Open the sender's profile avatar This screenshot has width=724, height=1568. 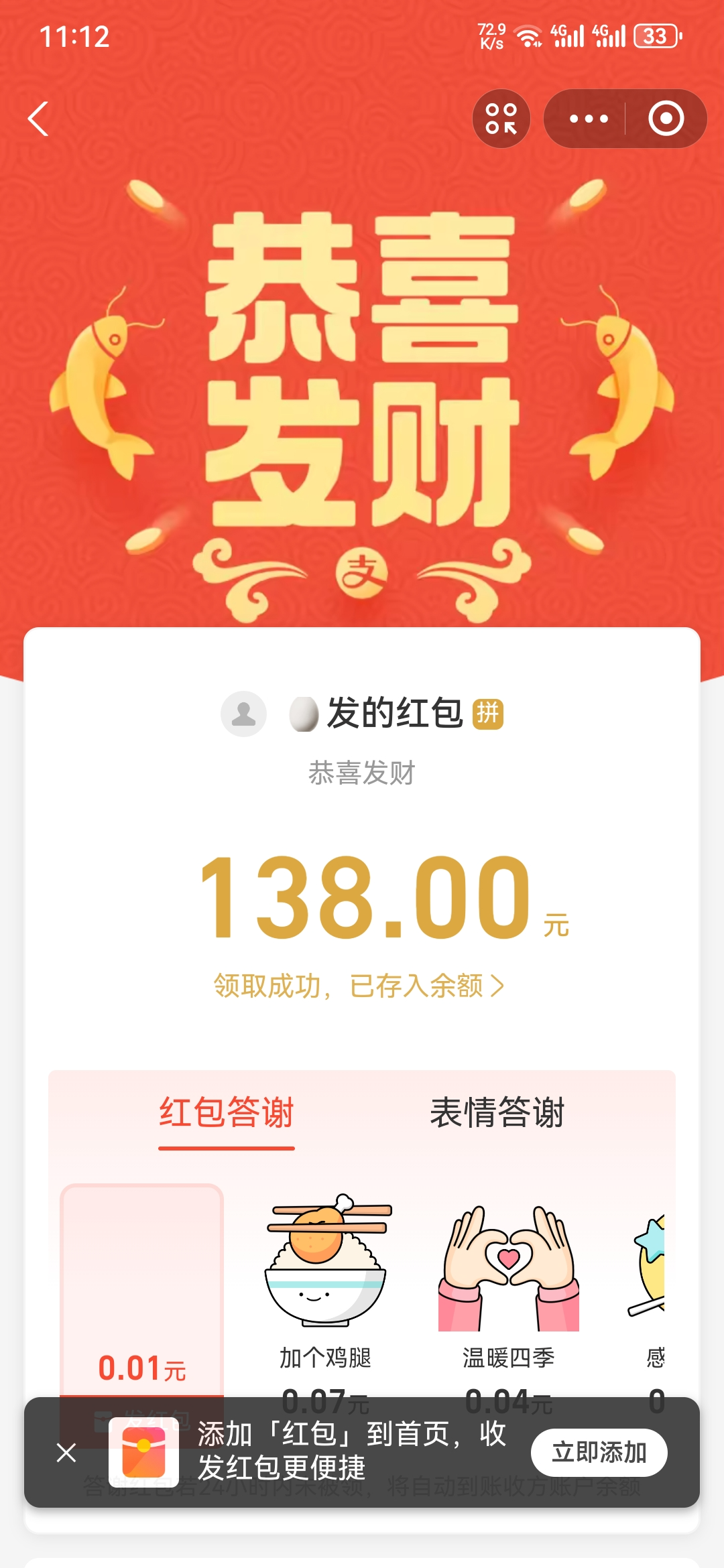click(x=243, y=714)
